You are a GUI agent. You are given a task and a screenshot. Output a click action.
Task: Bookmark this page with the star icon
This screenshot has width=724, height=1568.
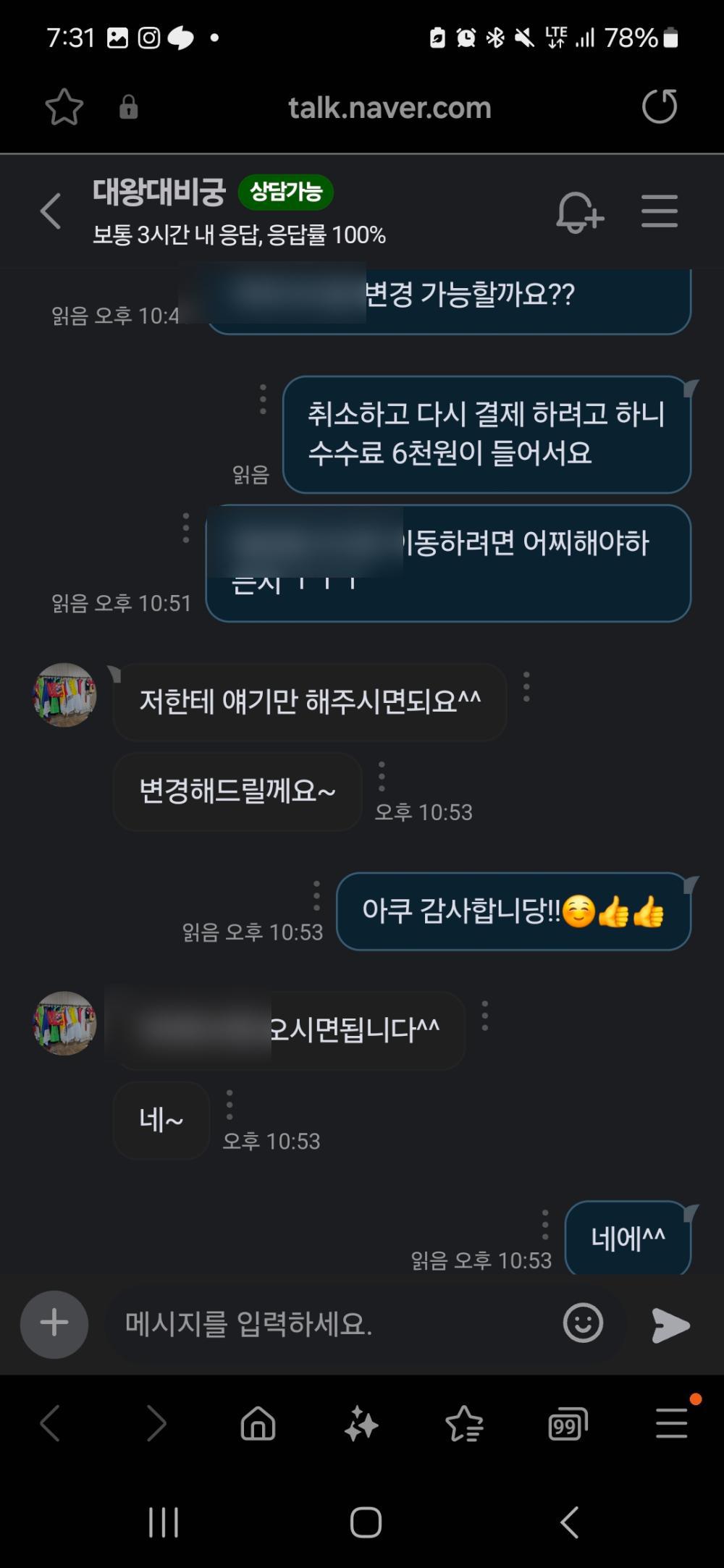(64, 107)
